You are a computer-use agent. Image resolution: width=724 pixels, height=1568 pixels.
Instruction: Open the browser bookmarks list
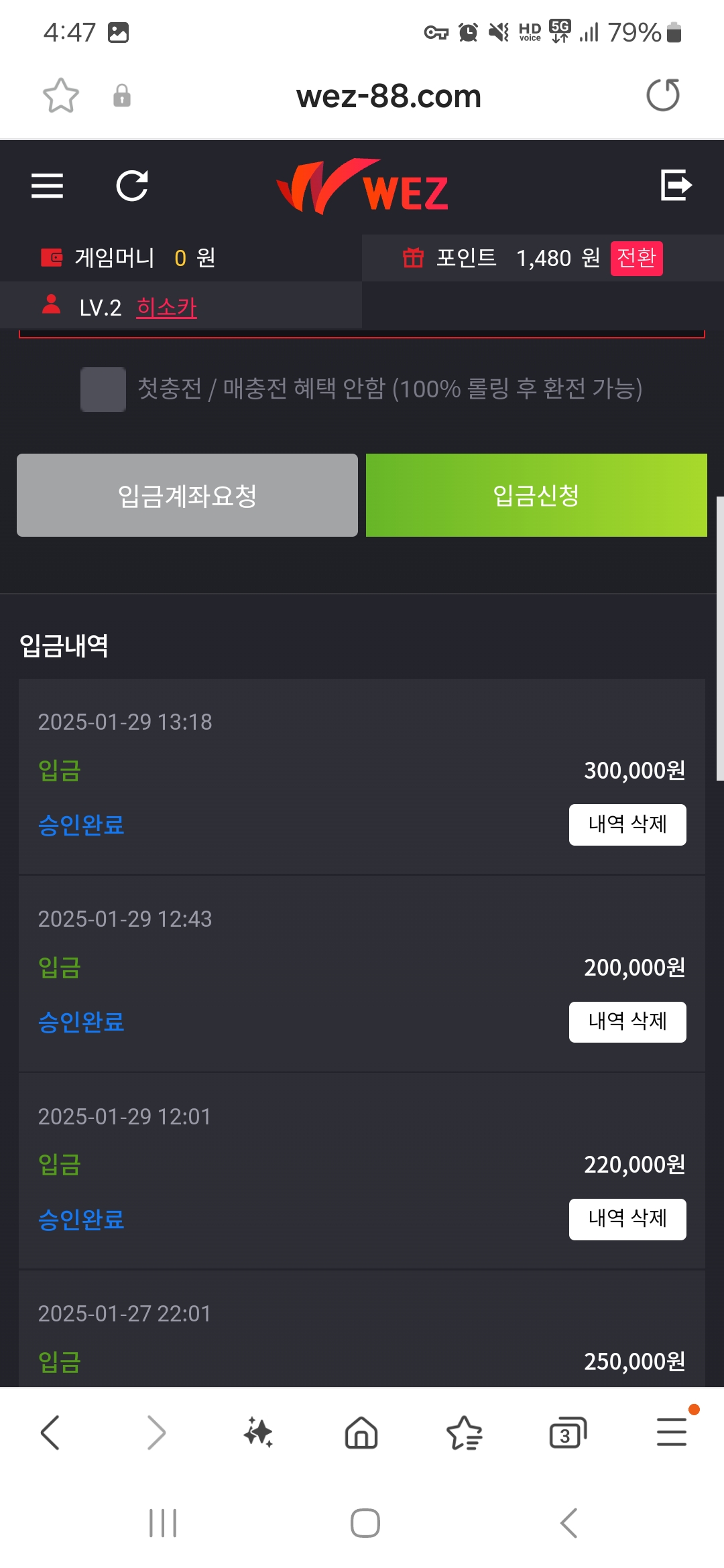465,1433
